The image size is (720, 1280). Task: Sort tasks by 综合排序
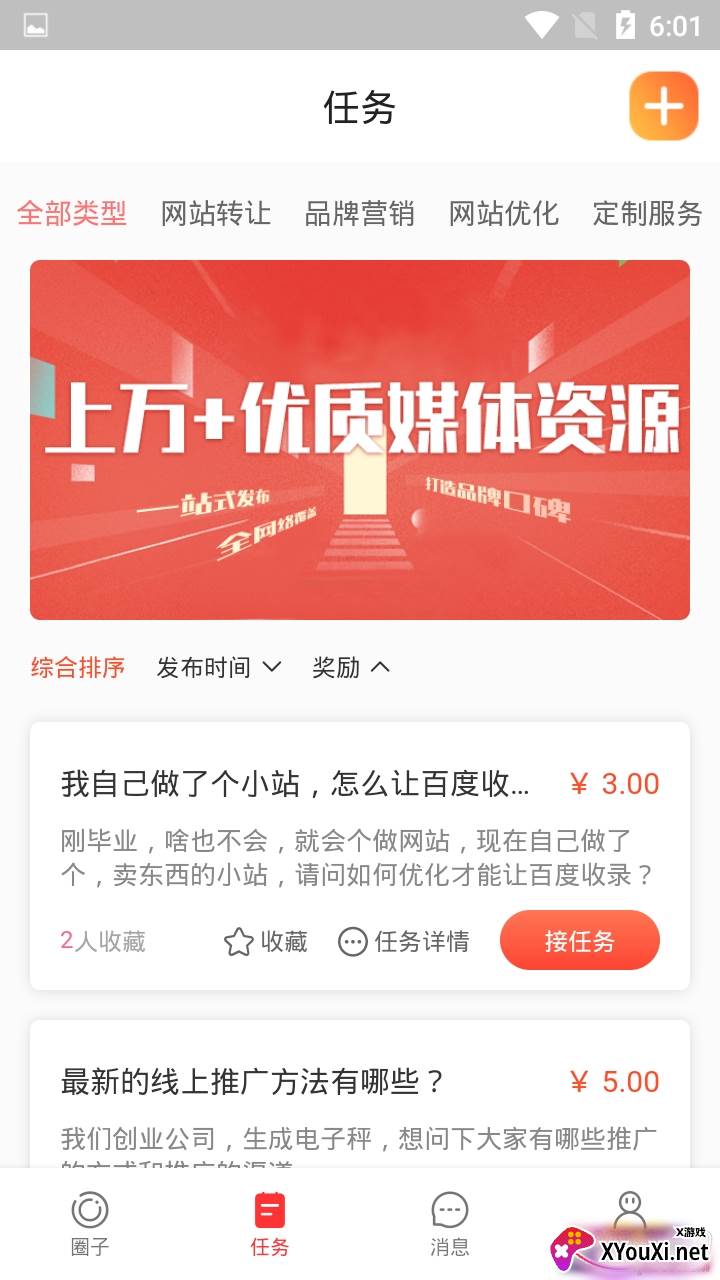(x=78, y=667)
